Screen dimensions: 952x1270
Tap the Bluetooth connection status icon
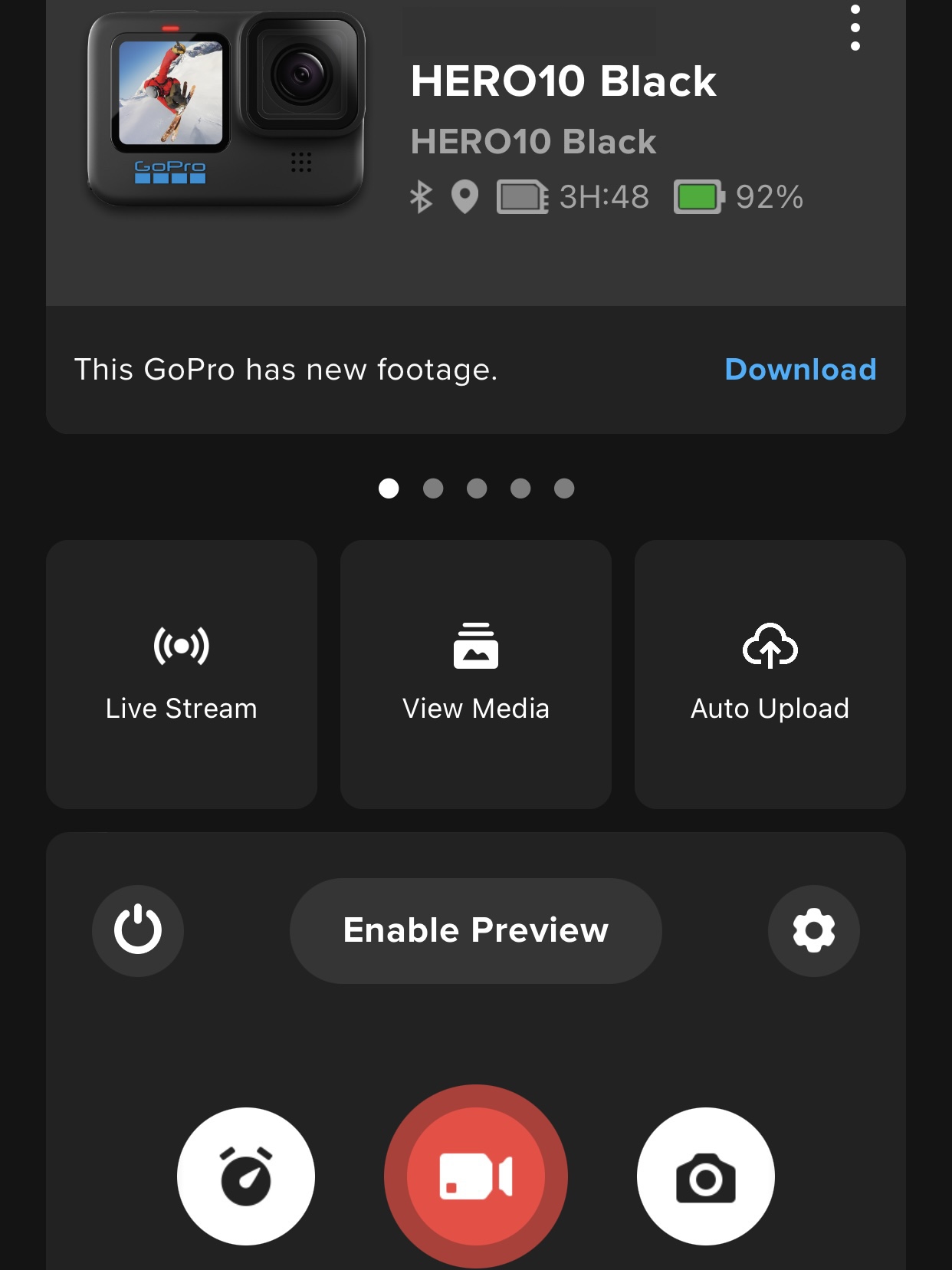[x=420, y=197]
